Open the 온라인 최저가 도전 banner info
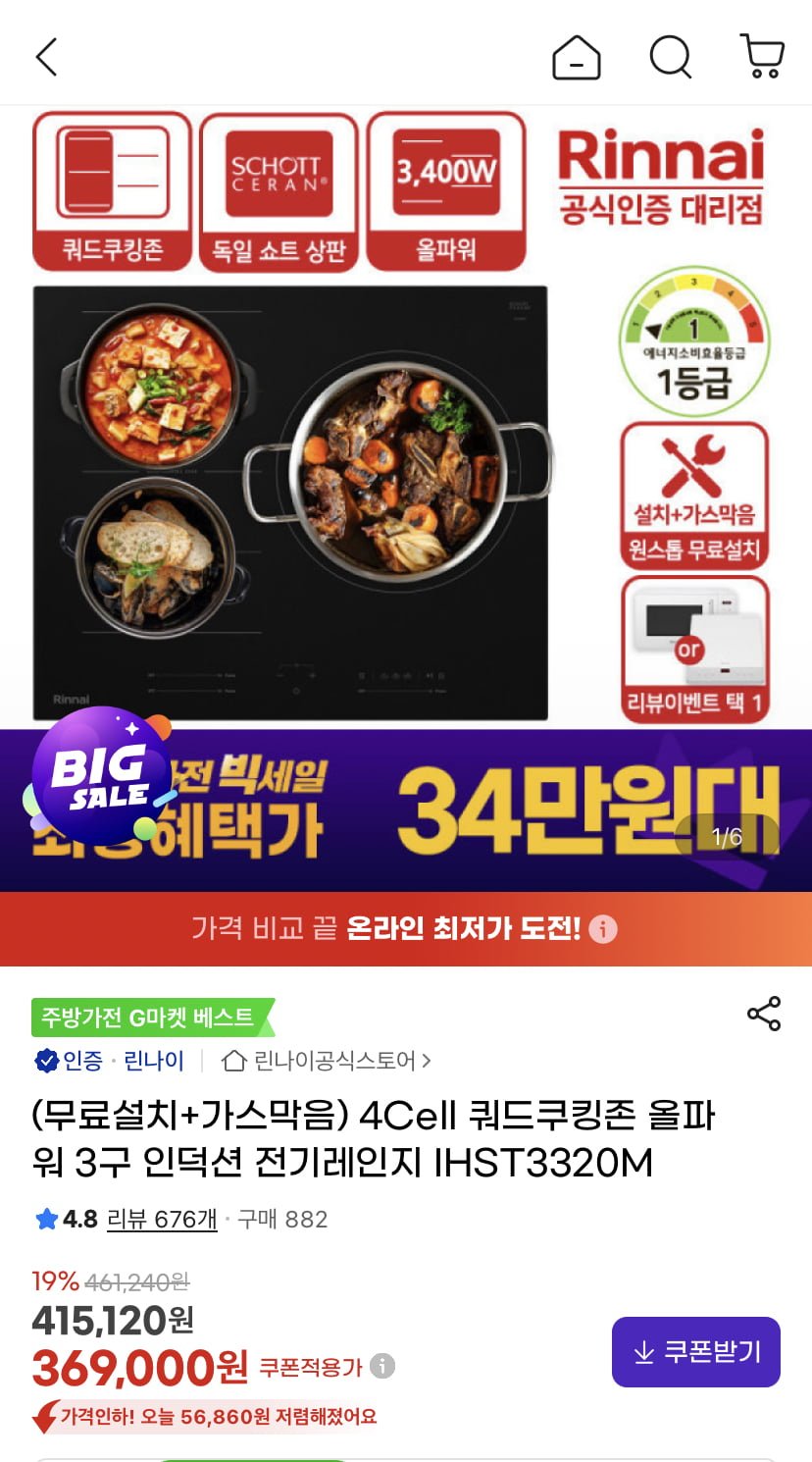Screen dimensions: 812x1462 603,928
